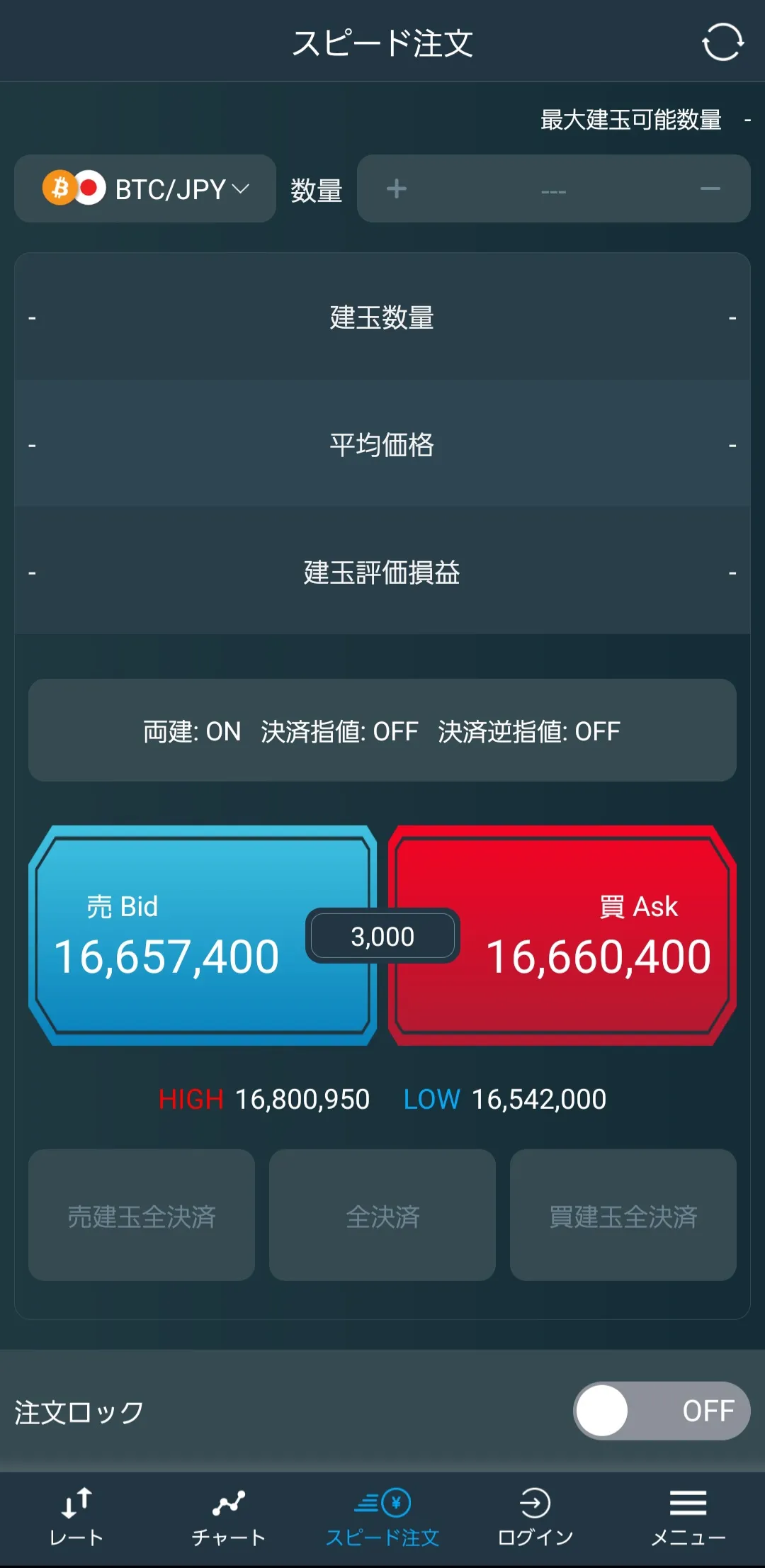Tap 買建玉全決済 to close buy positions
This screenshot has height=1568, width=765.
click(x=623, y=1215)
